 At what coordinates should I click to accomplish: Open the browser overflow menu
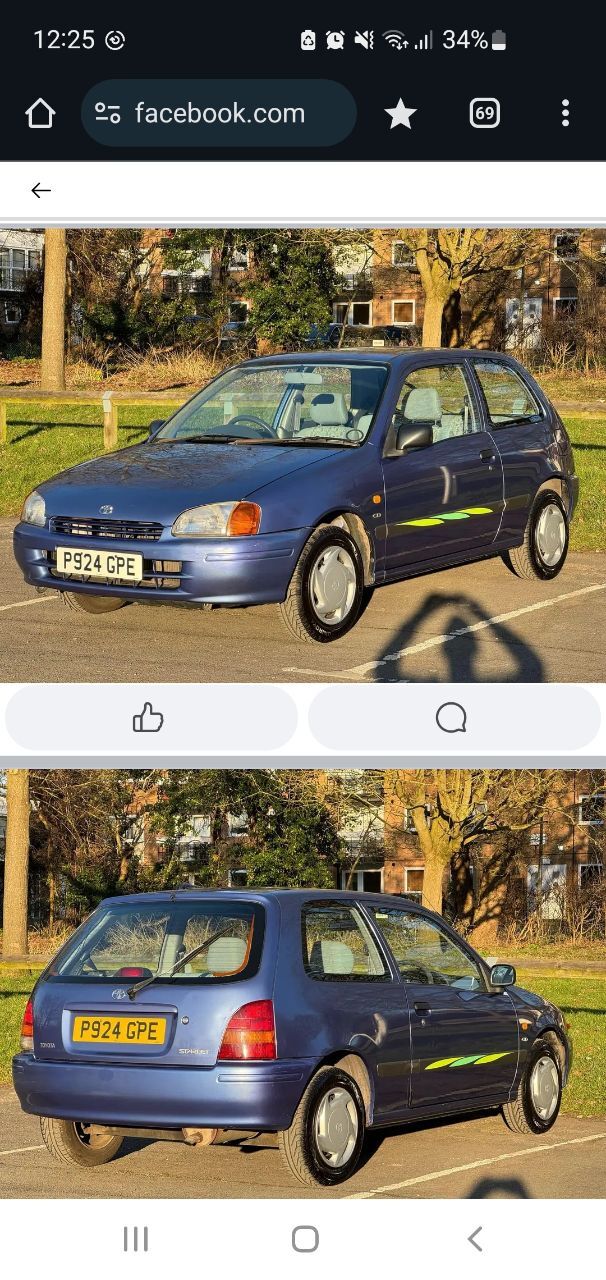tap(565, 113)
